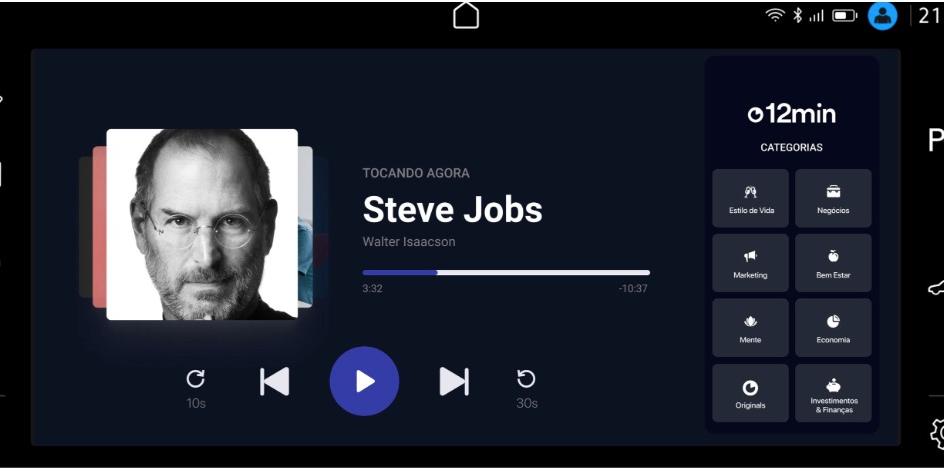Go back to the previous track
The height and width of the screenshot is (472, 944).
[274, 381]
